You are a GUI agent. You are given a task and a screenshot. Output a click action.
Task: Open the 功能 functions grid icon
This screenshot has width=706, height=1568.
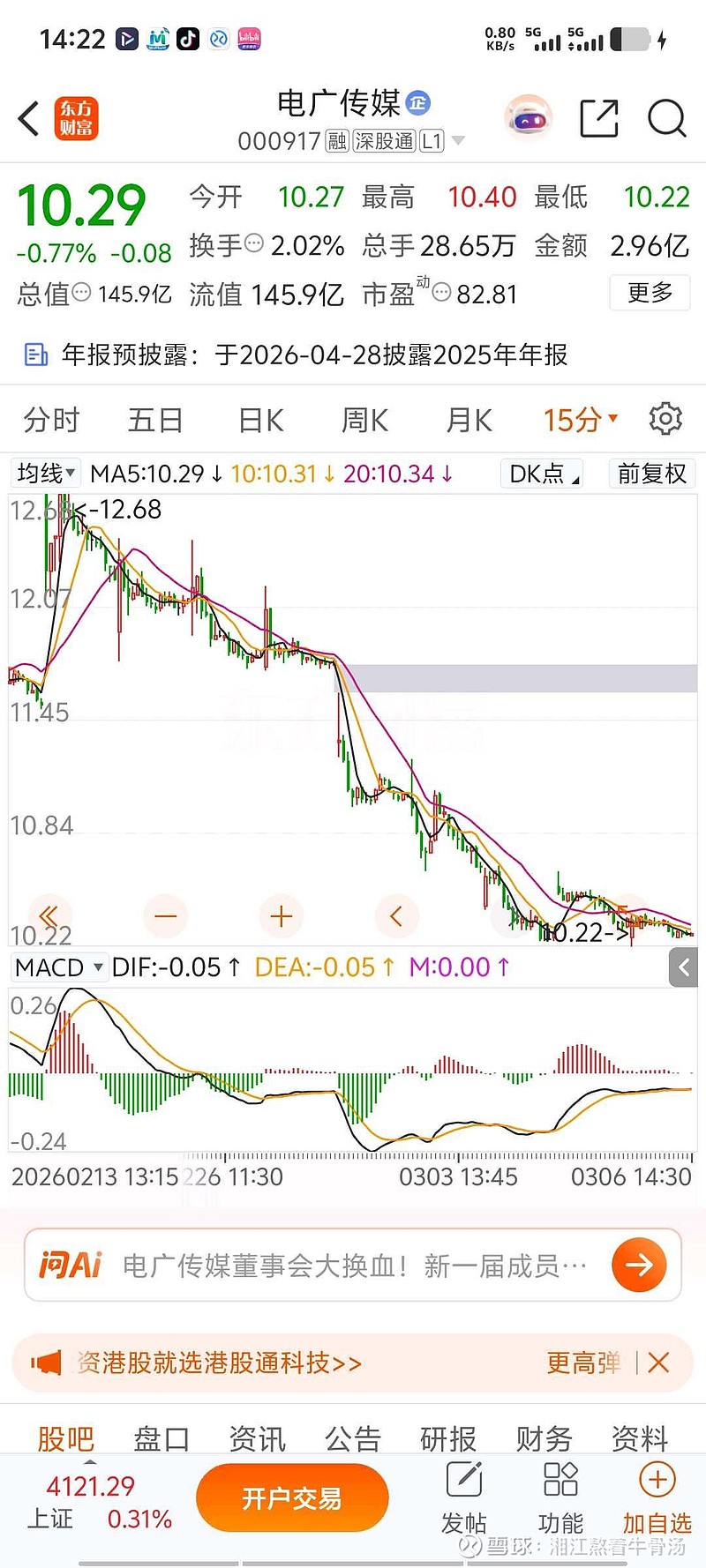(x=560, y=1490)
